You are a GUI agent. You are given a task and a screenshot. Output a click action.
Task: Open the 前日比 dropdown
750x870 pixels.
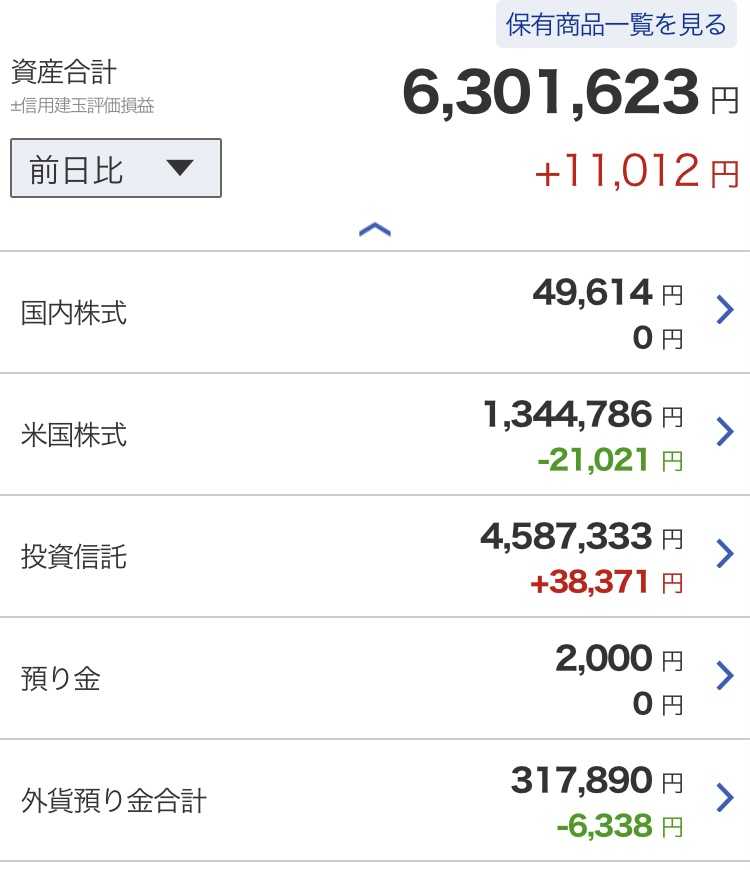(116, 168)
